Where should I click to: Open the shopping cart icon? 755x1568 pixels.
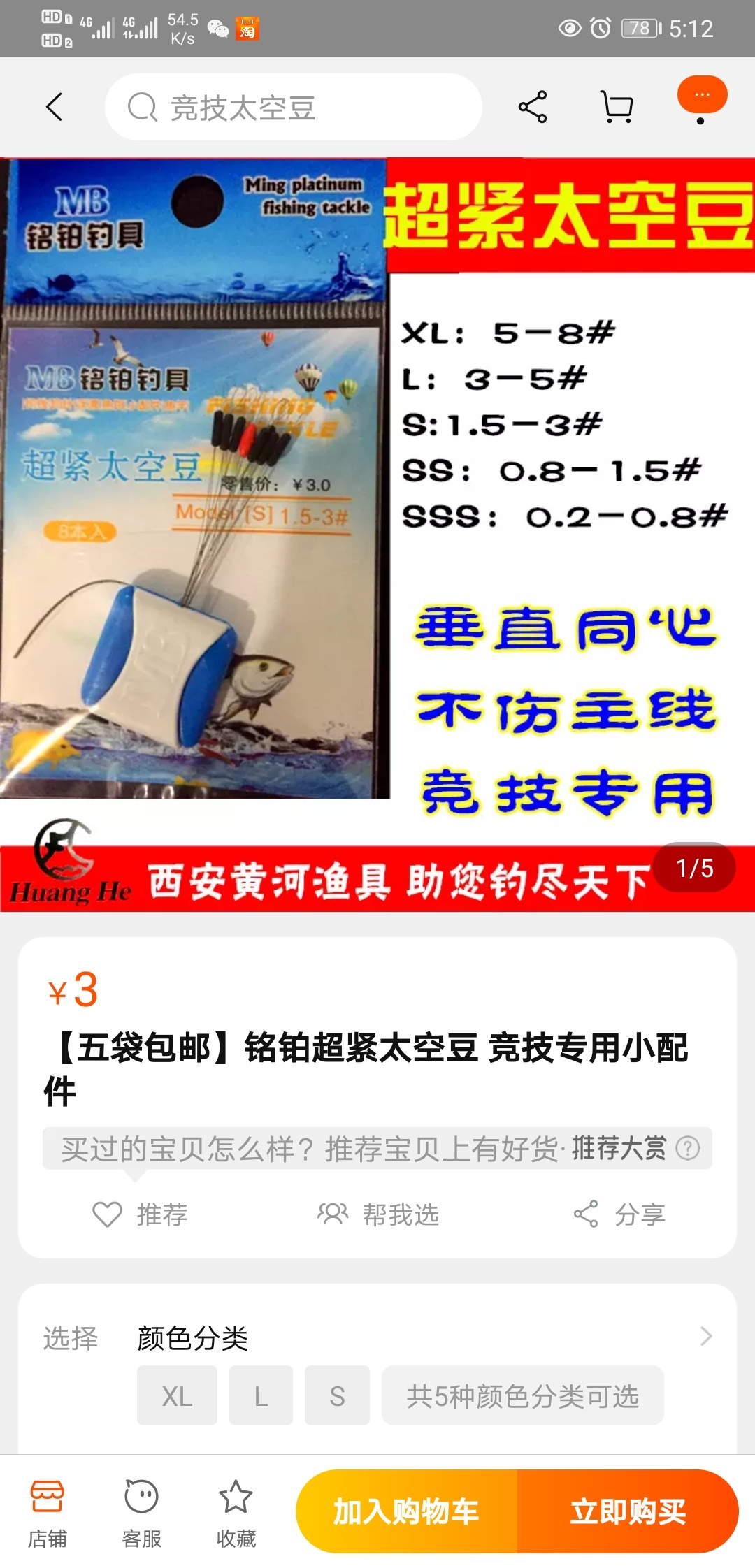(x=617, y=107)
